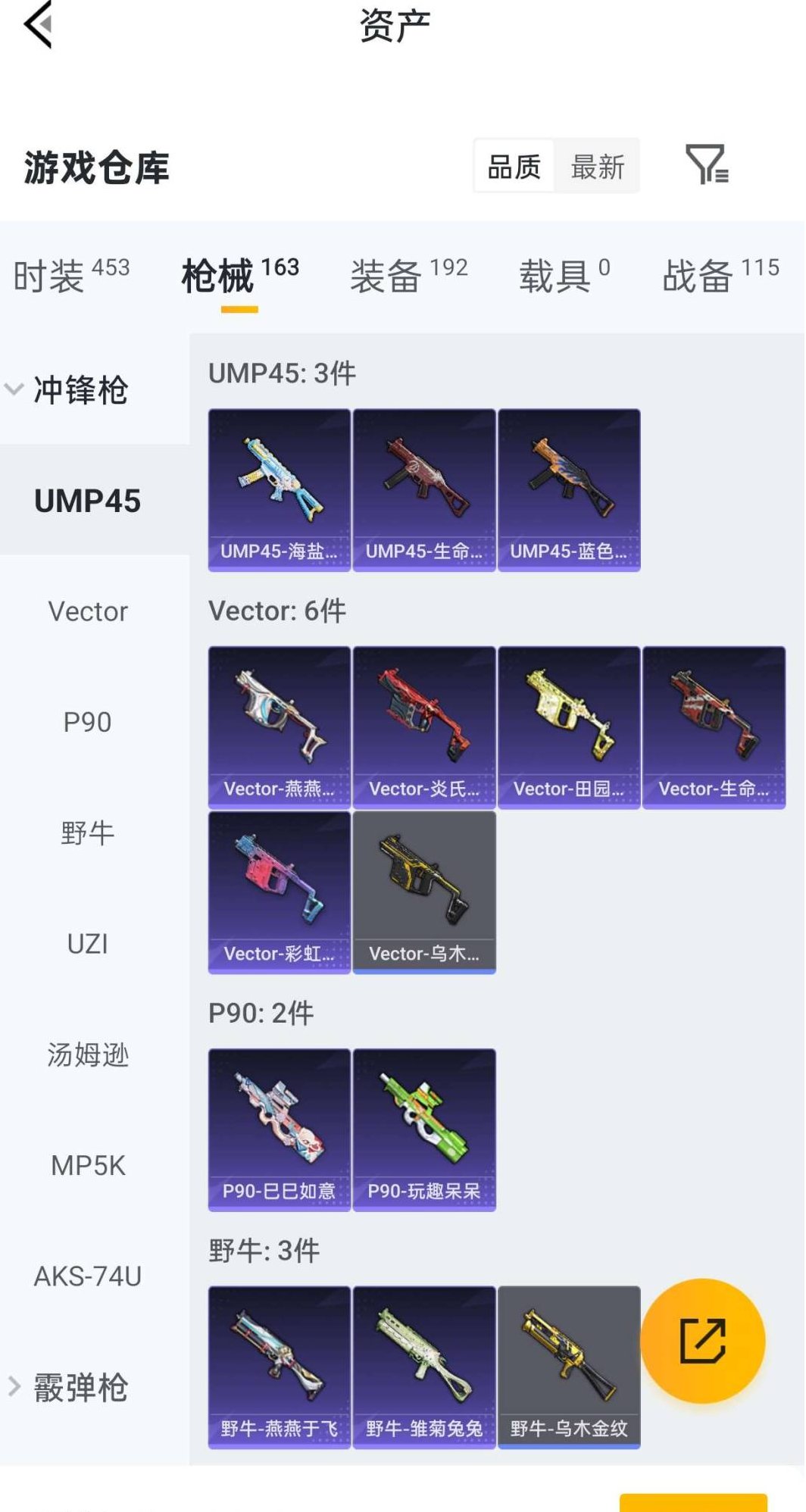Select 汤姆逊 in the side list
The height and width of the screenshot is (1512, 806).
click(88, 1054)
